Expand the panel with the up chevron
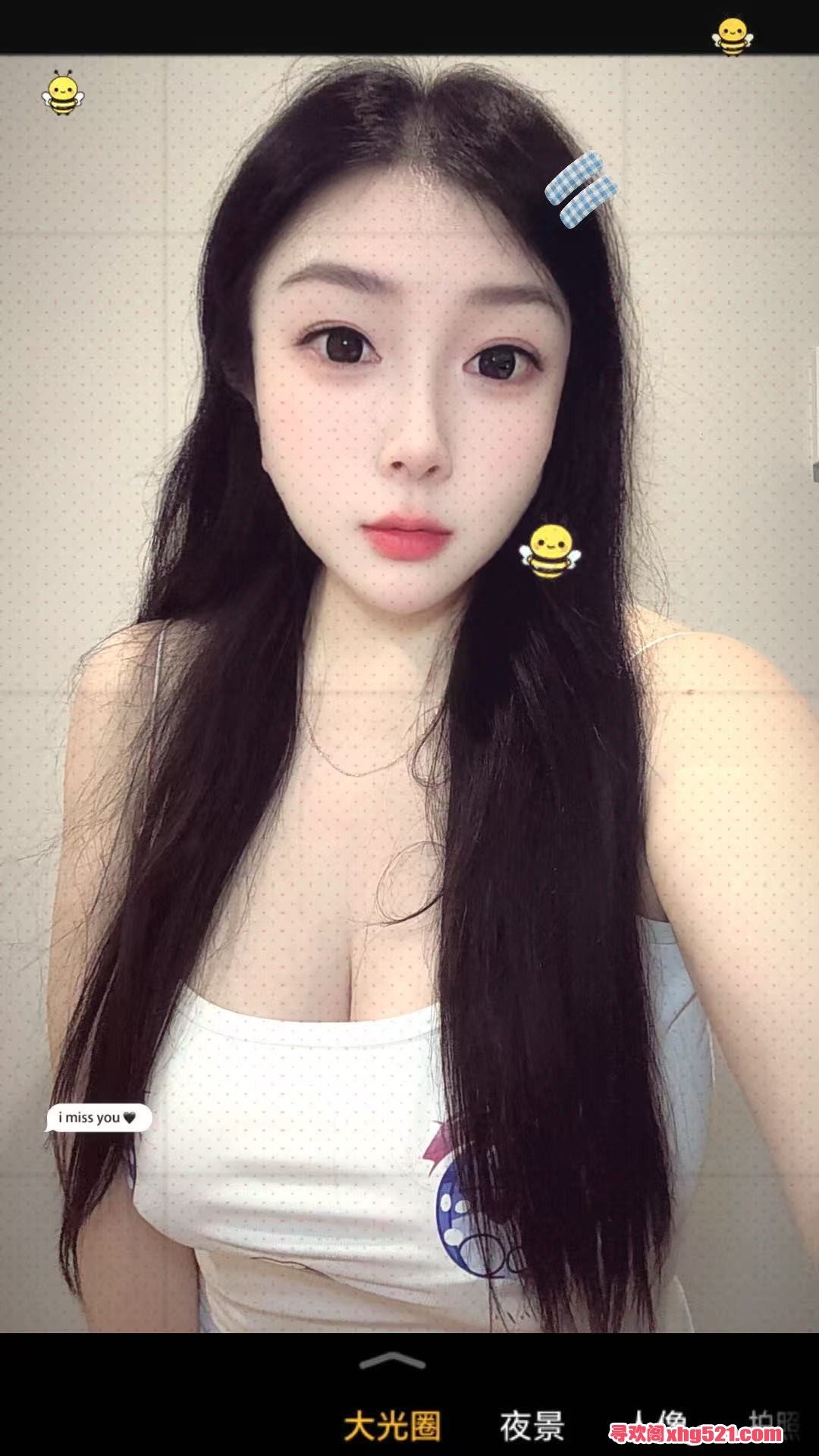The height and width of the screenshot is (1456, 819). [392, 1360]
